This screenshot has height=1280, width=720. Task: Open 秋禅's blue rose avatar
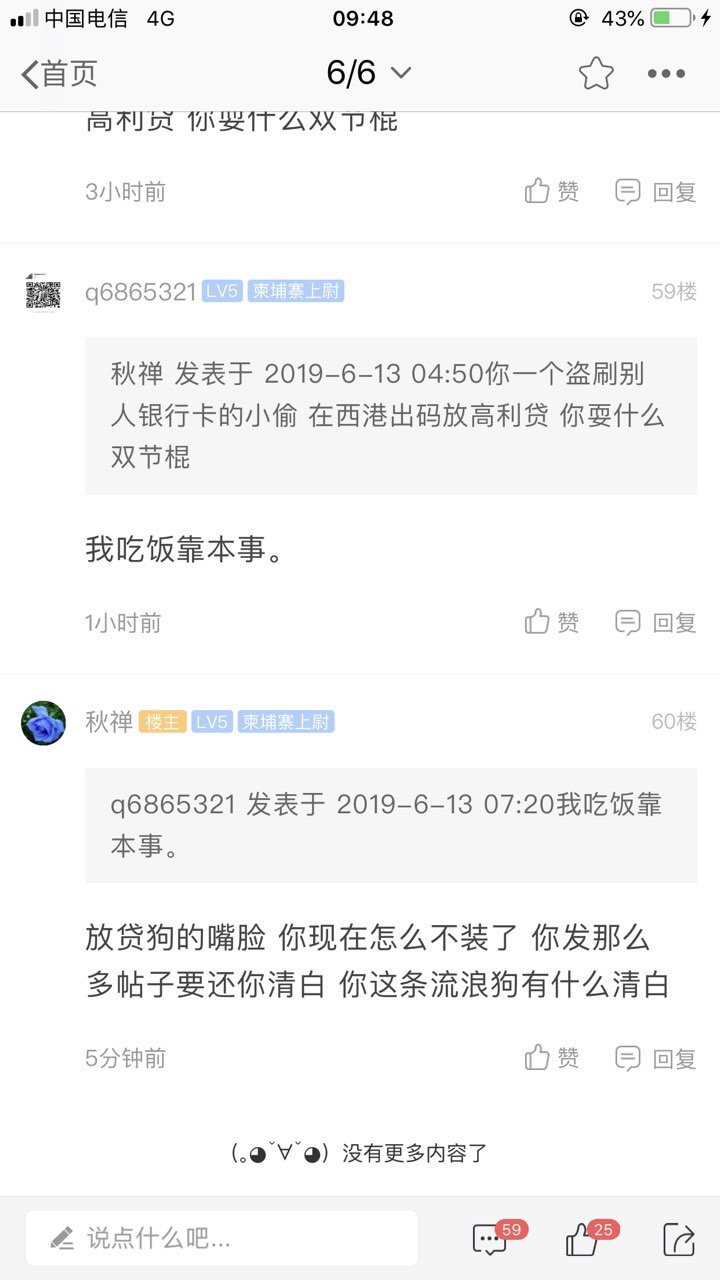pos(43,722)
